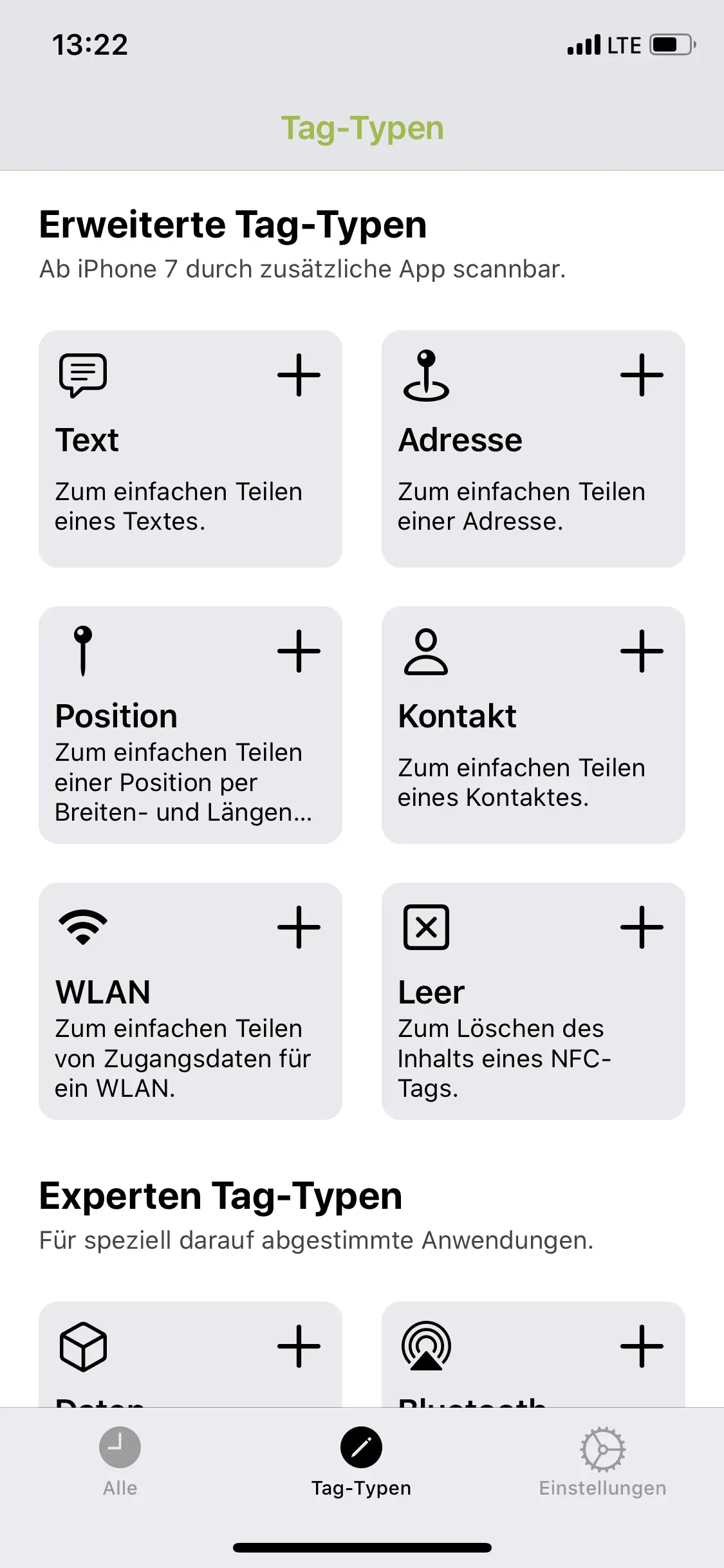Click the Adresse map pin icon

click(x=427, y=375)
